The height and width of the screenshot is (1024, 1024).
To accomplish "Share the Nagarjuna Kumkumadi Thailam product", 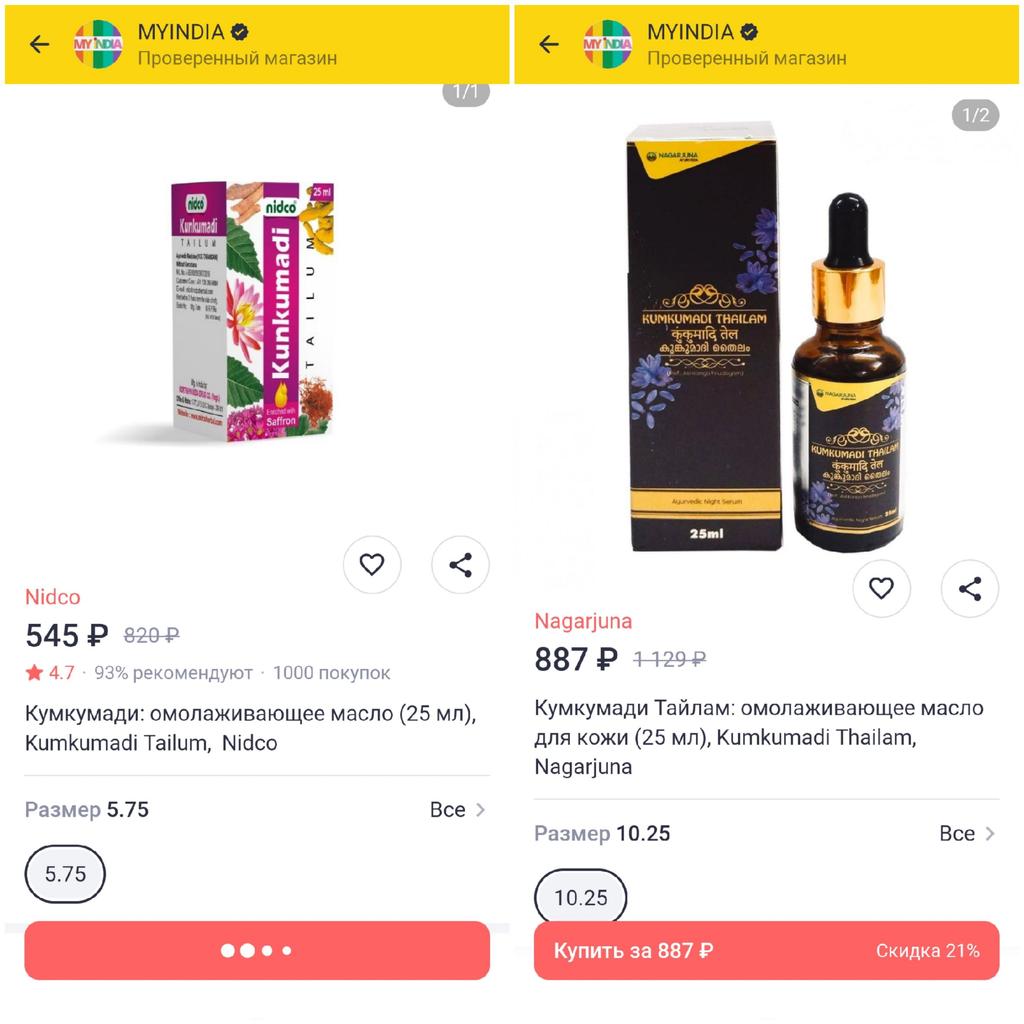I will click(x=969, y=589).
